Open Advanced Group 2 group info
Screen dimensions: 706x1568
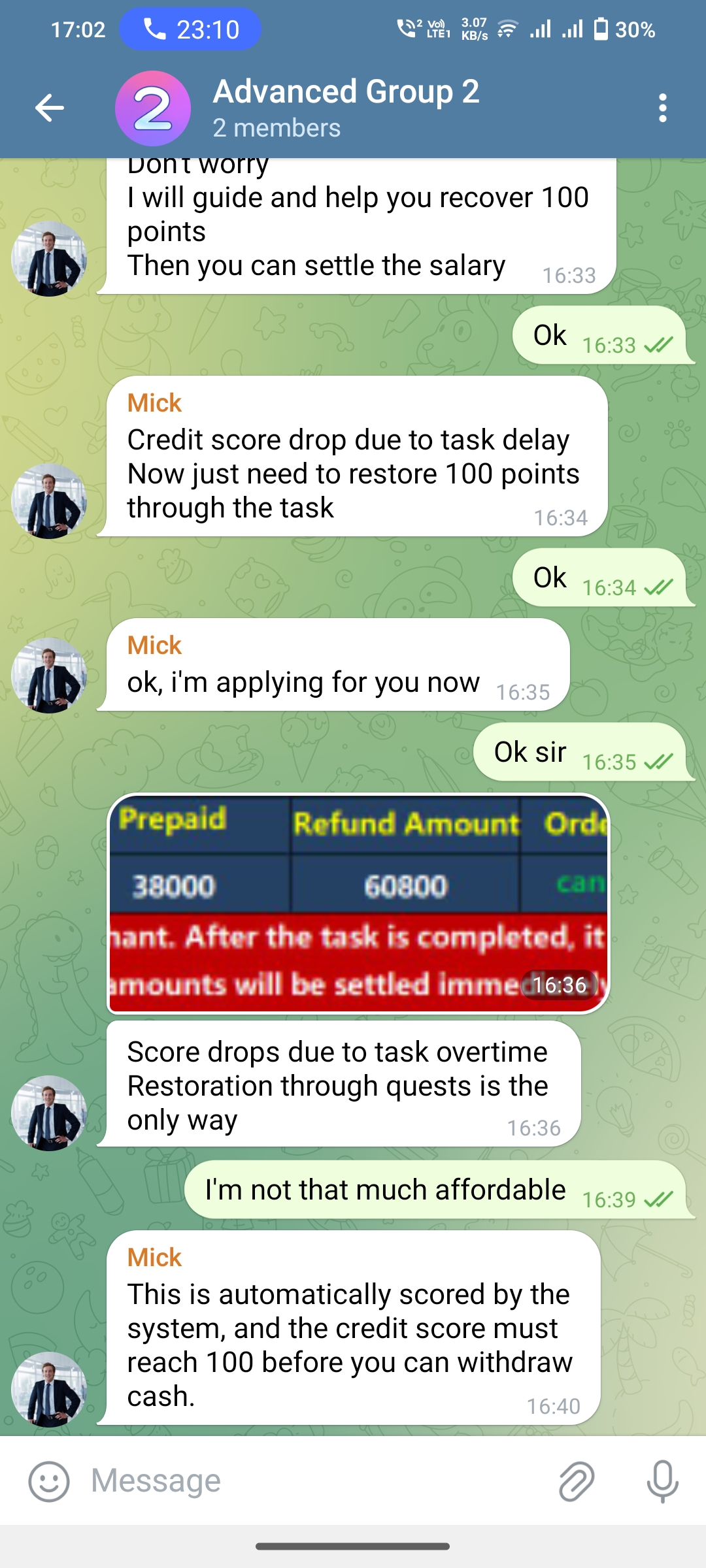pyautogui.click(x=345, y=108)
